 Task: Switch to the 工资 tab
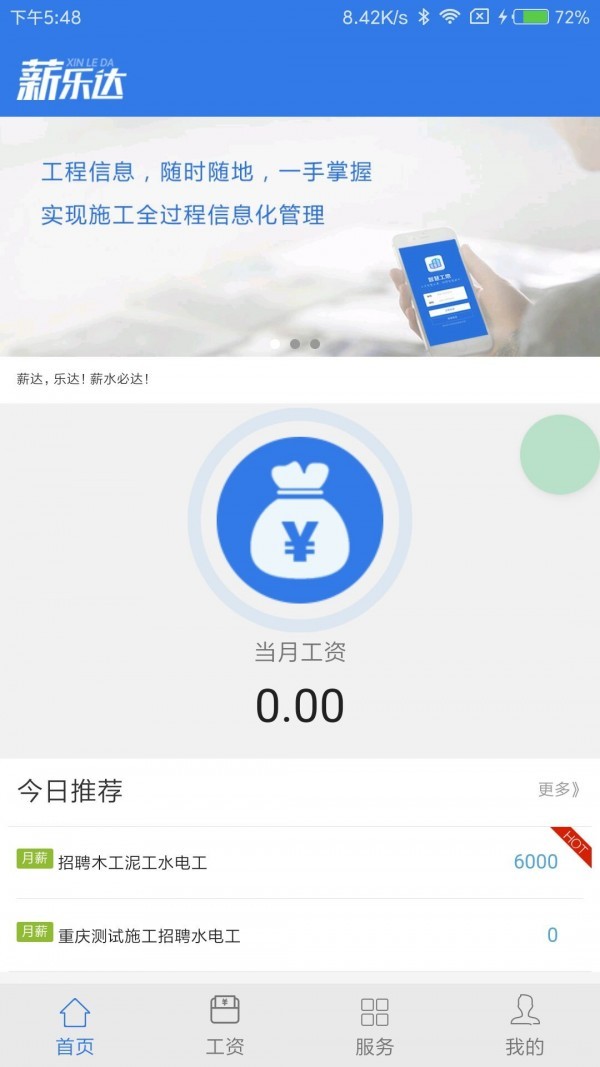(x=225, y=1026)
